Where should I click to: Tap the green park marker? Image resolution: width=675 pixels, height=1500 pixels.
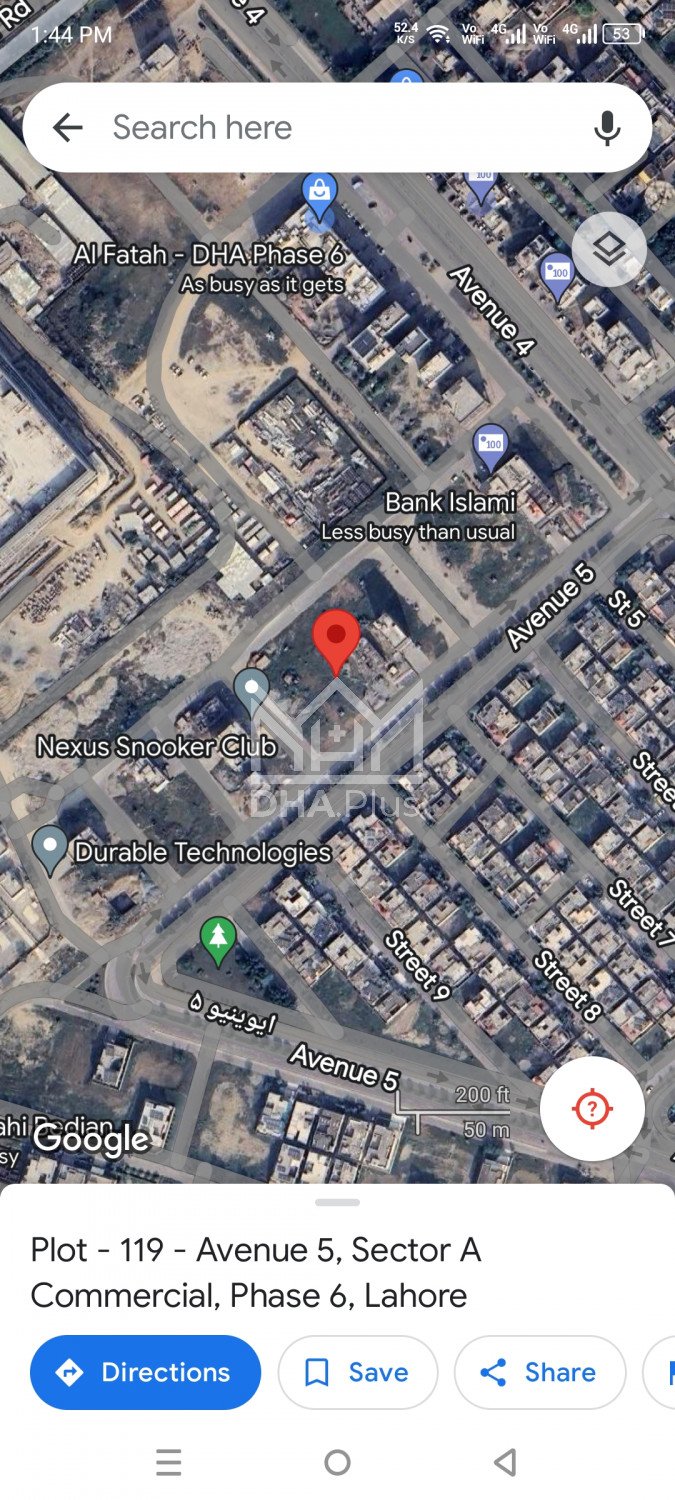(218, 939)
